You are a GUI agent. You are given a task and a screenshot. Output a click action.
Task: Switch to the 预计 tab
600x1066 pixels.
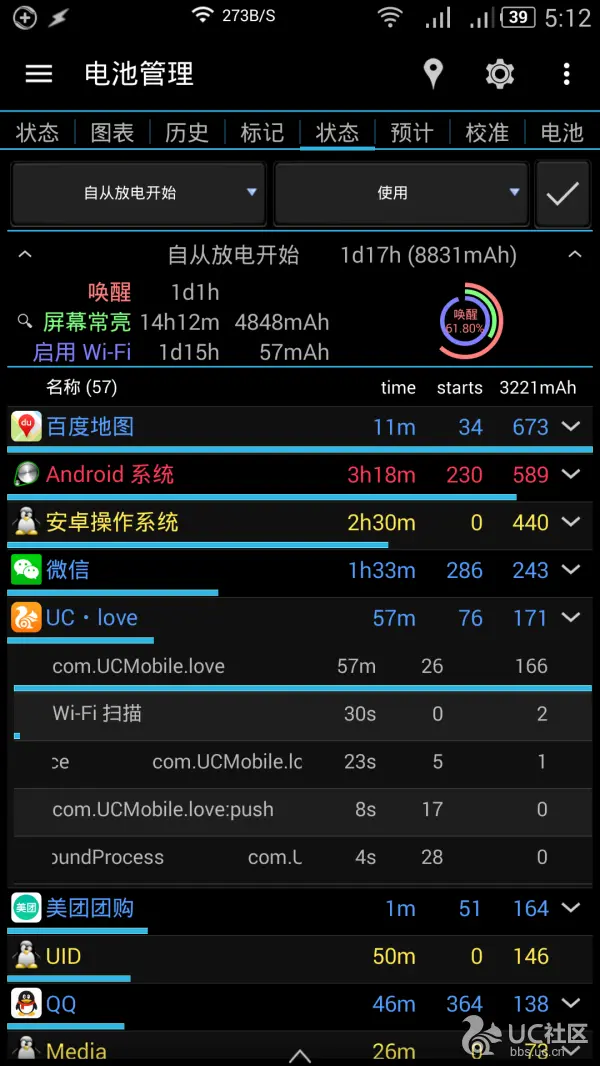pos(412,133)
